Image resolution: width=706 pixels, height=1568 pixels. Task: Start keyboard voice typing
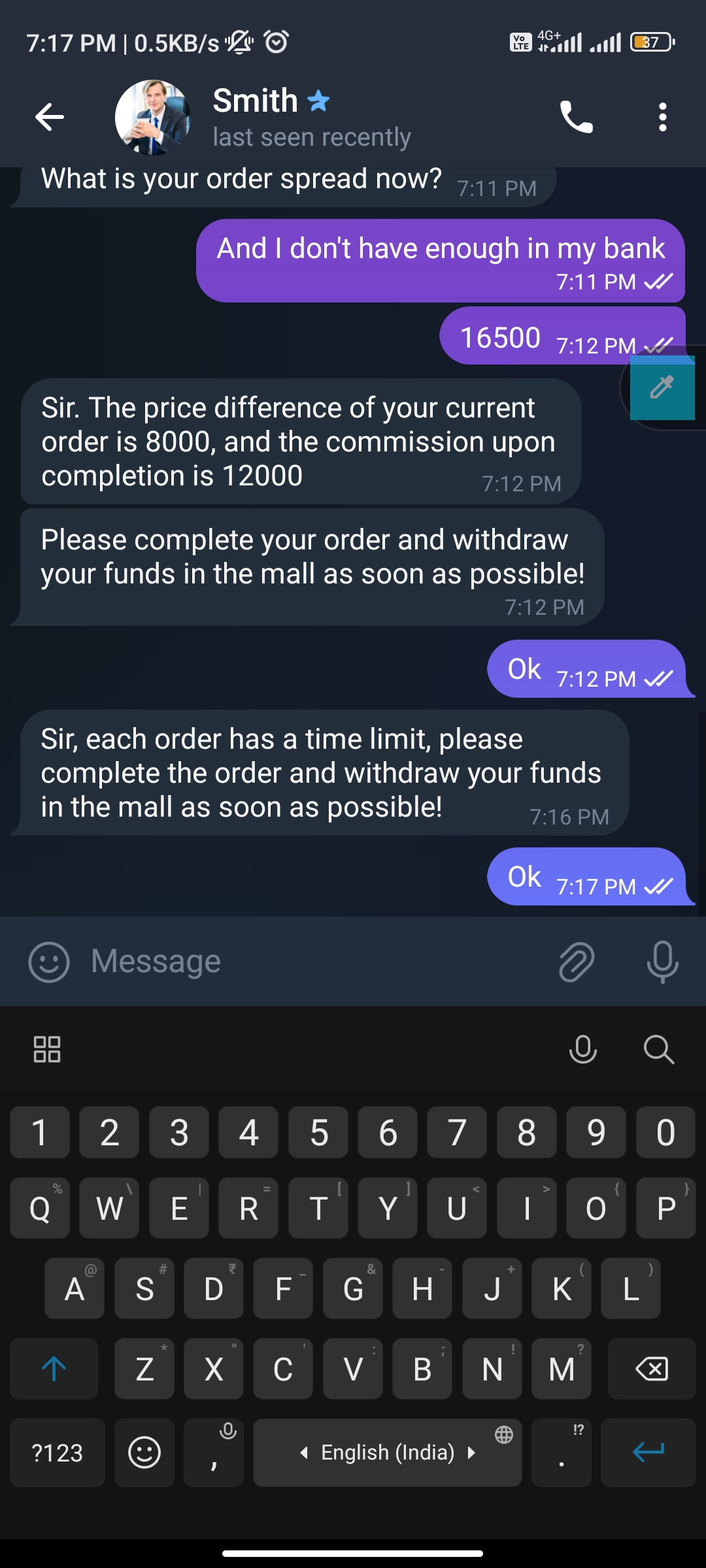pyautogui.click(x=582, y=1049)
